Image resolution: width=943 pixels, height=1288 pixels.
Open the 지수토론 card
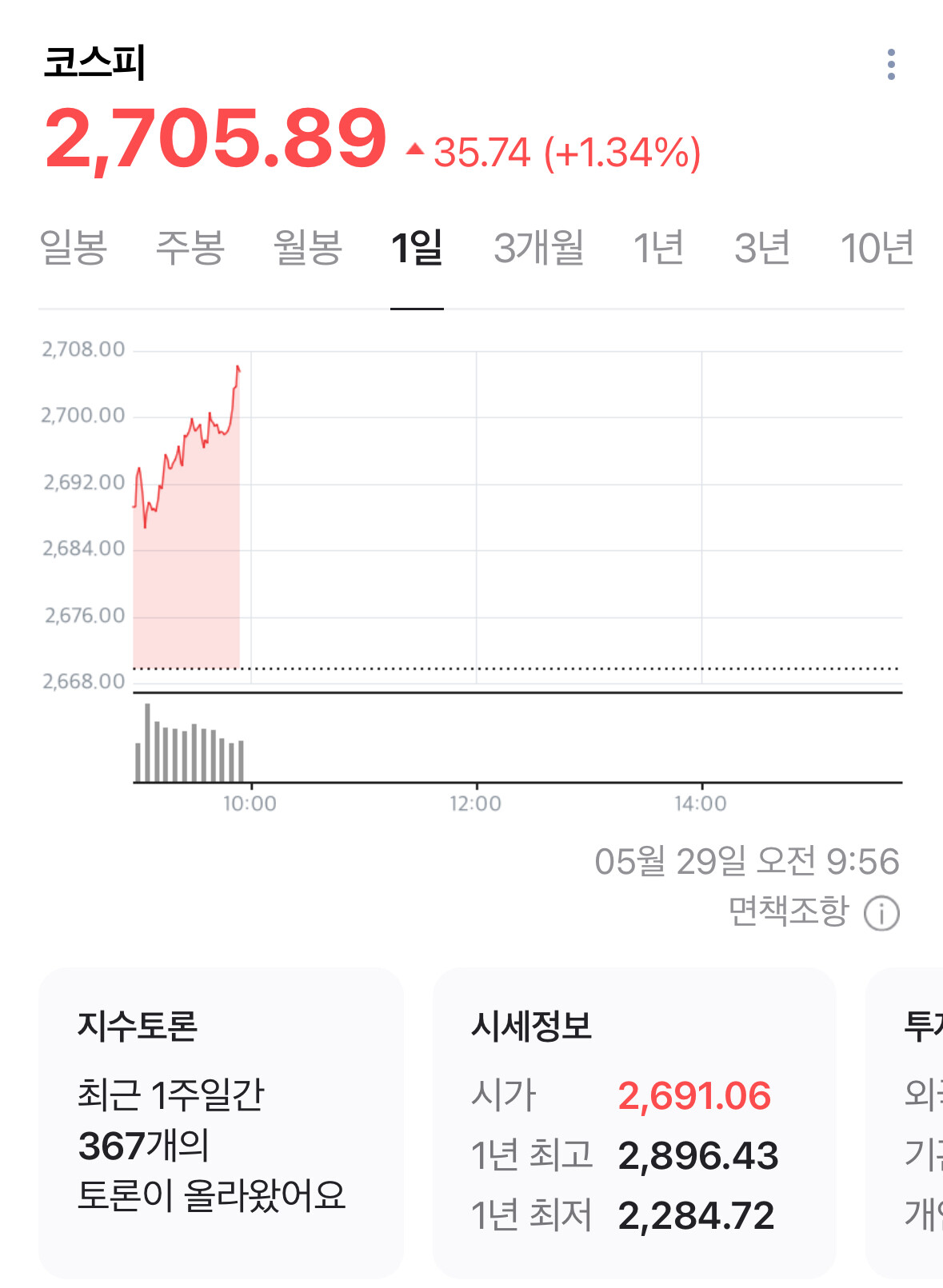click(221, 1123)
